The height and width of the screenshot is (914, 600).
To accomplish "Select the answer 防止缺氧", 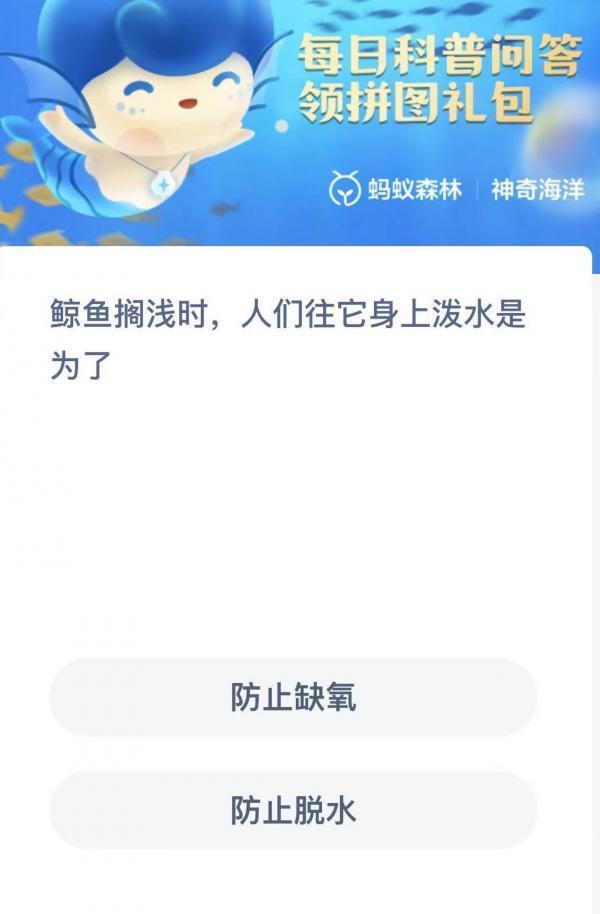I will (x=293, y=698).
